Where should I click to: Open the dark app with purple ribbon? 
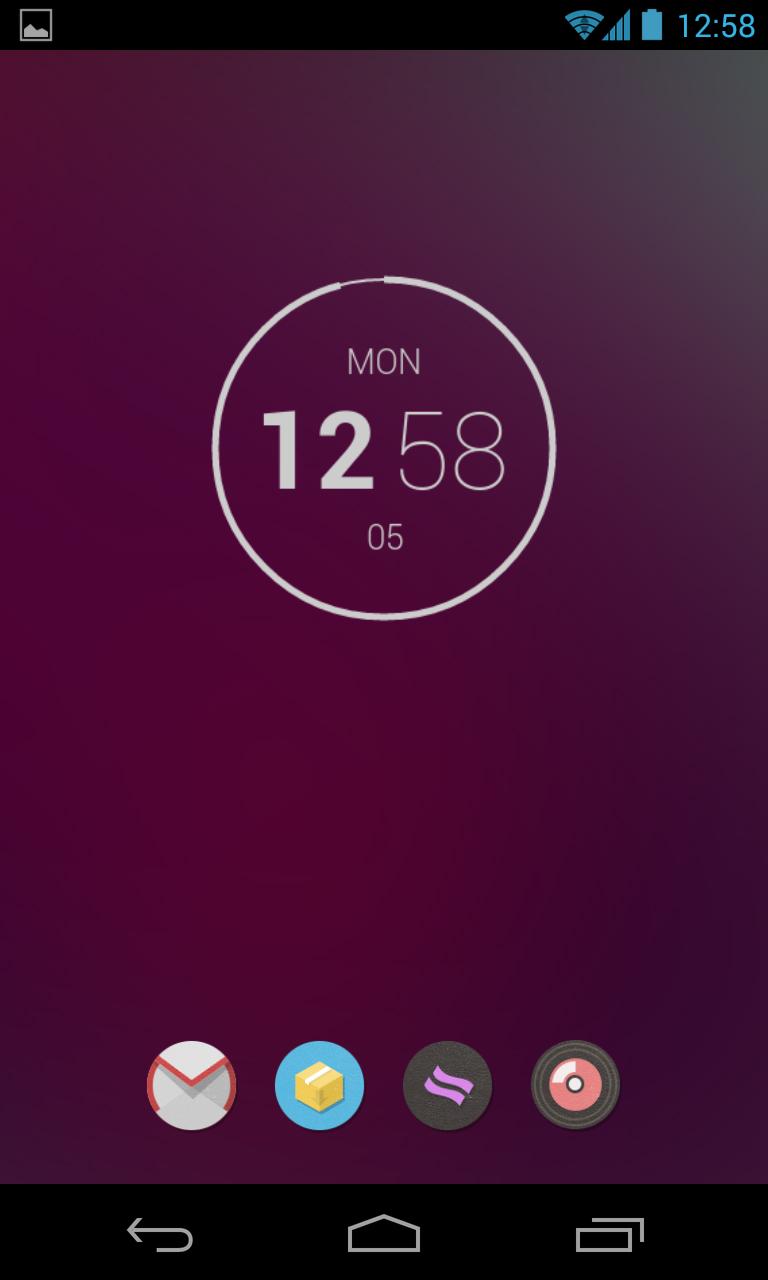click(x=447, y=1085)
